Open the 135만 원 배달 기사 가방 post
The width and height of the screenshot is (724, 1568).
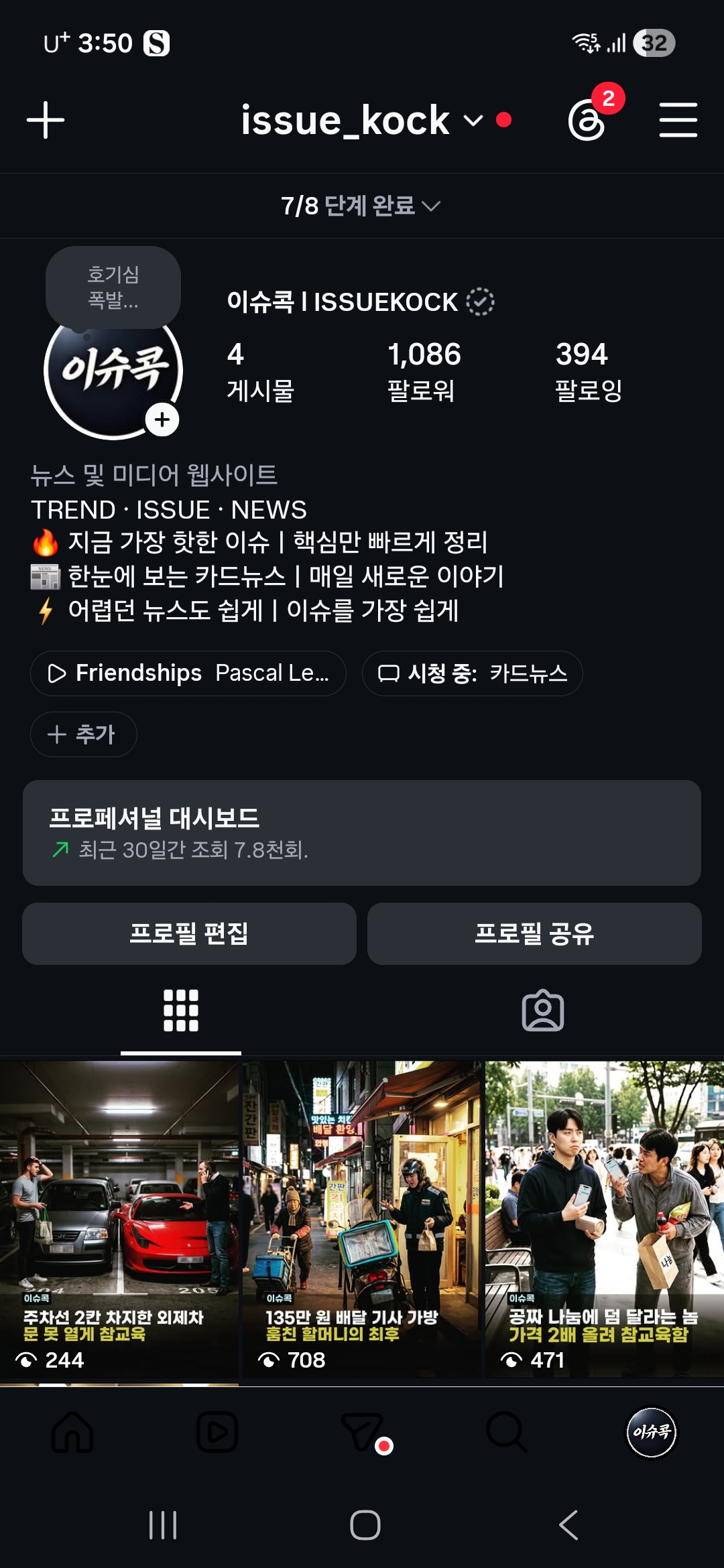tap(362, 1220)
